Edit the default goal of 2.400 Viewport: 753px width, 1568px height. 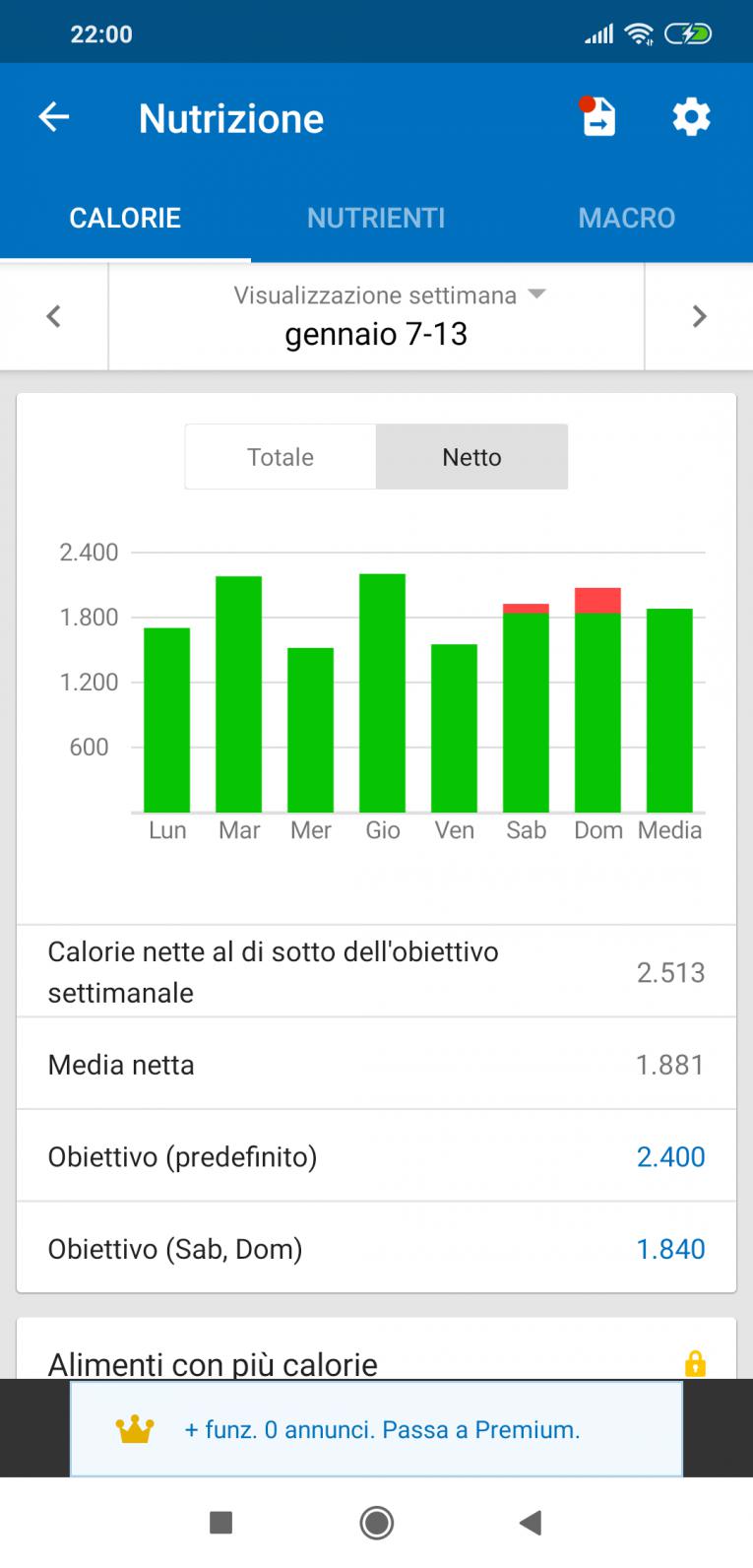[670, 1156]
